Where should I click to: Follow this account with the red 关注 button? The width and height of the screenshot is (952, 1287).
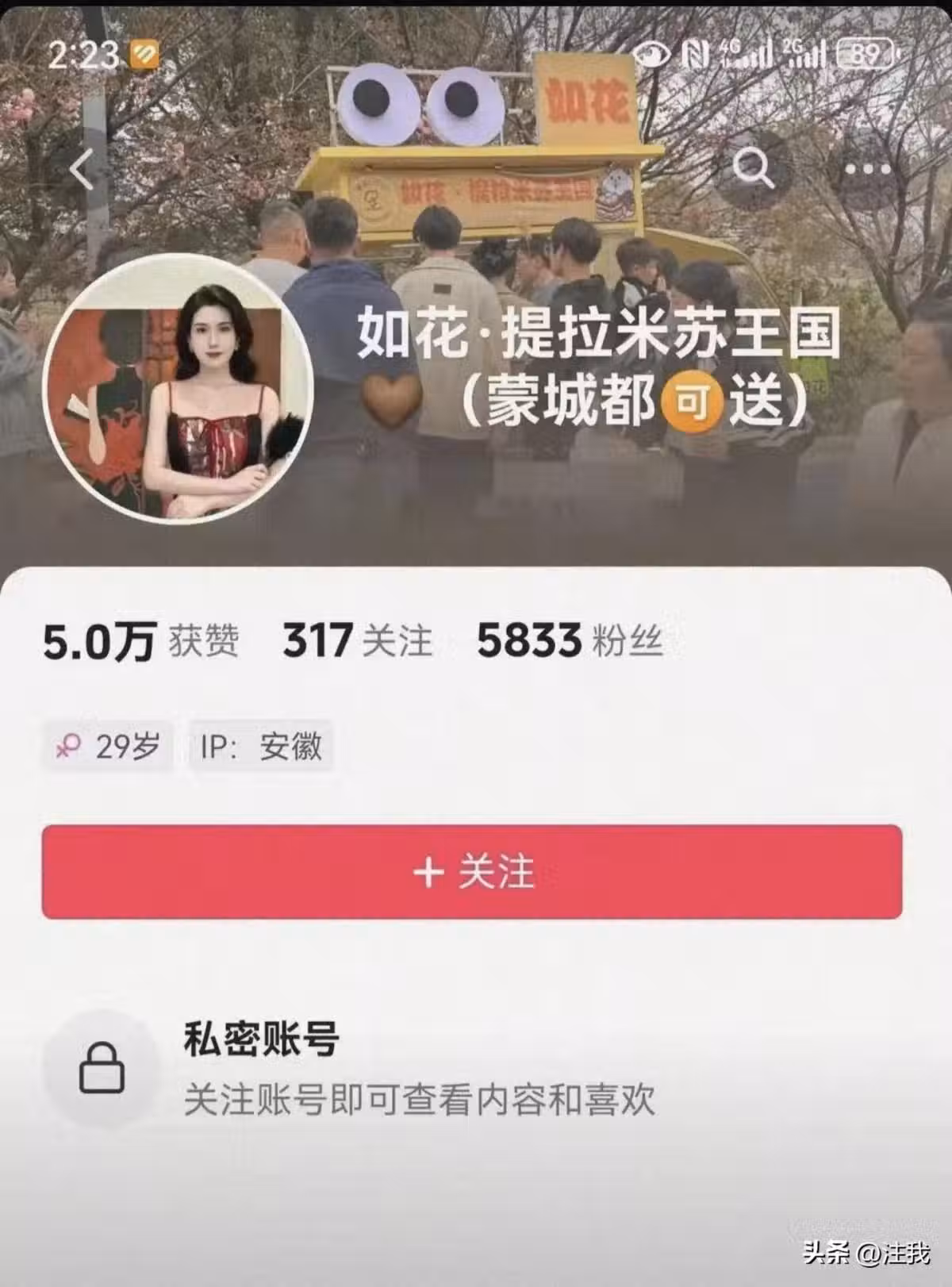(472, 872)
